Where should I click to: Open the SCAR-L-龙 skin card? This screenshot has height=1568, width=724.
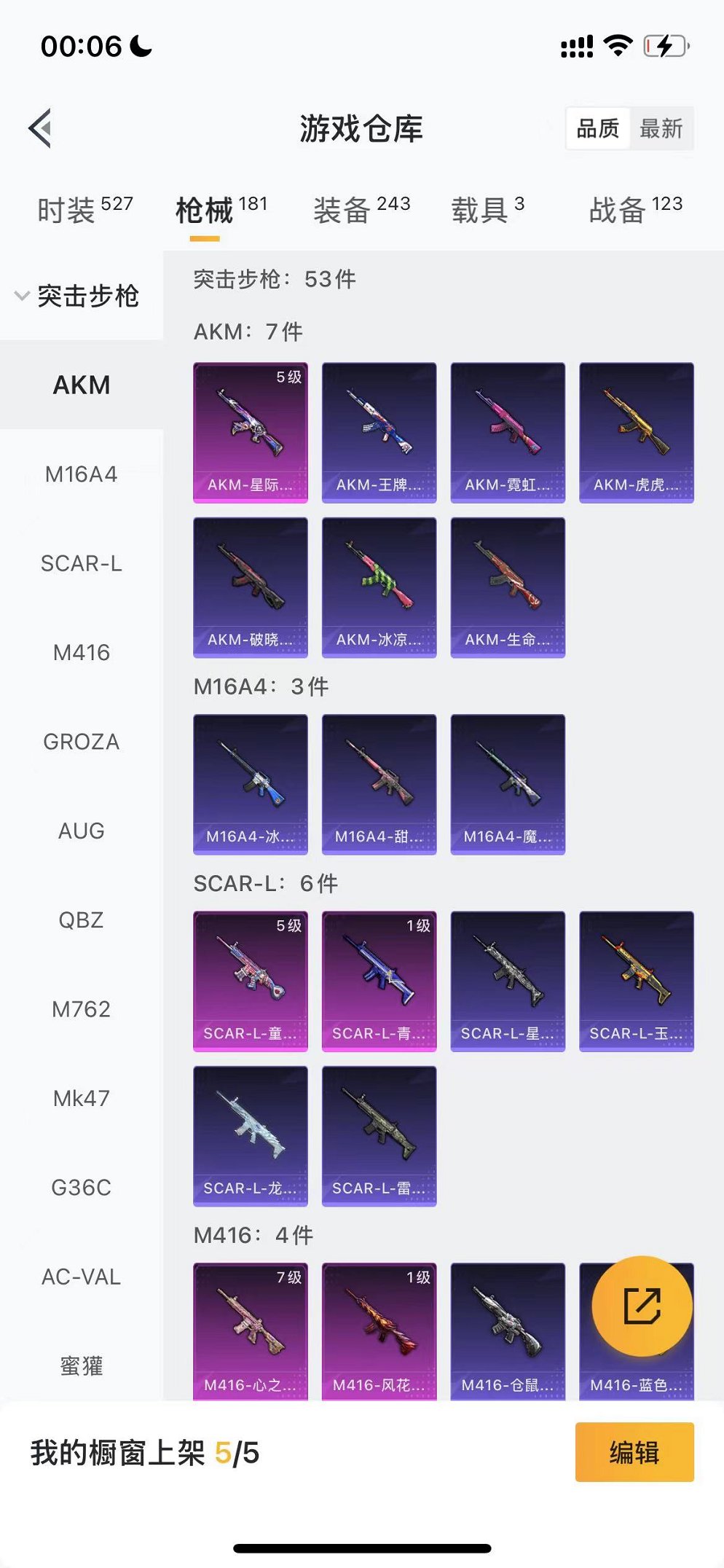click(x=250, y=1136)
